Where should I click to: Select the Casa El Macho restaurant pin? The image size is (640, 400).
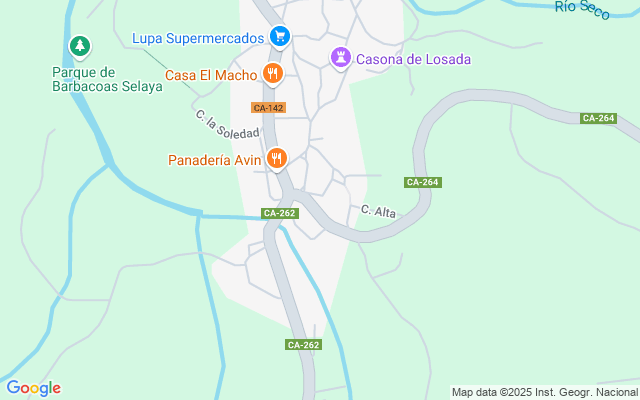click(x=273, y=74)
